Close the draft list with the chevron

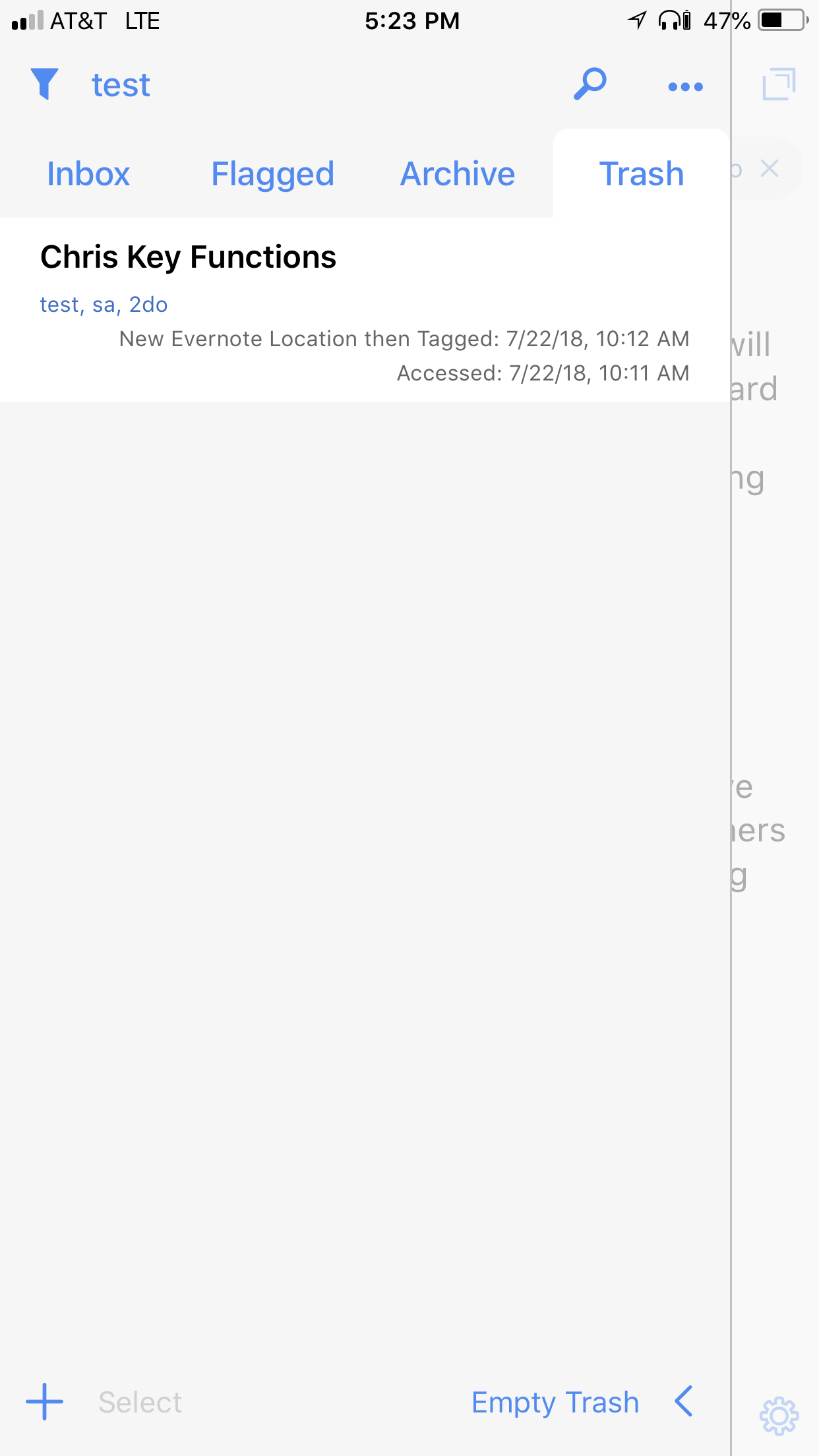pos(684,1401)
